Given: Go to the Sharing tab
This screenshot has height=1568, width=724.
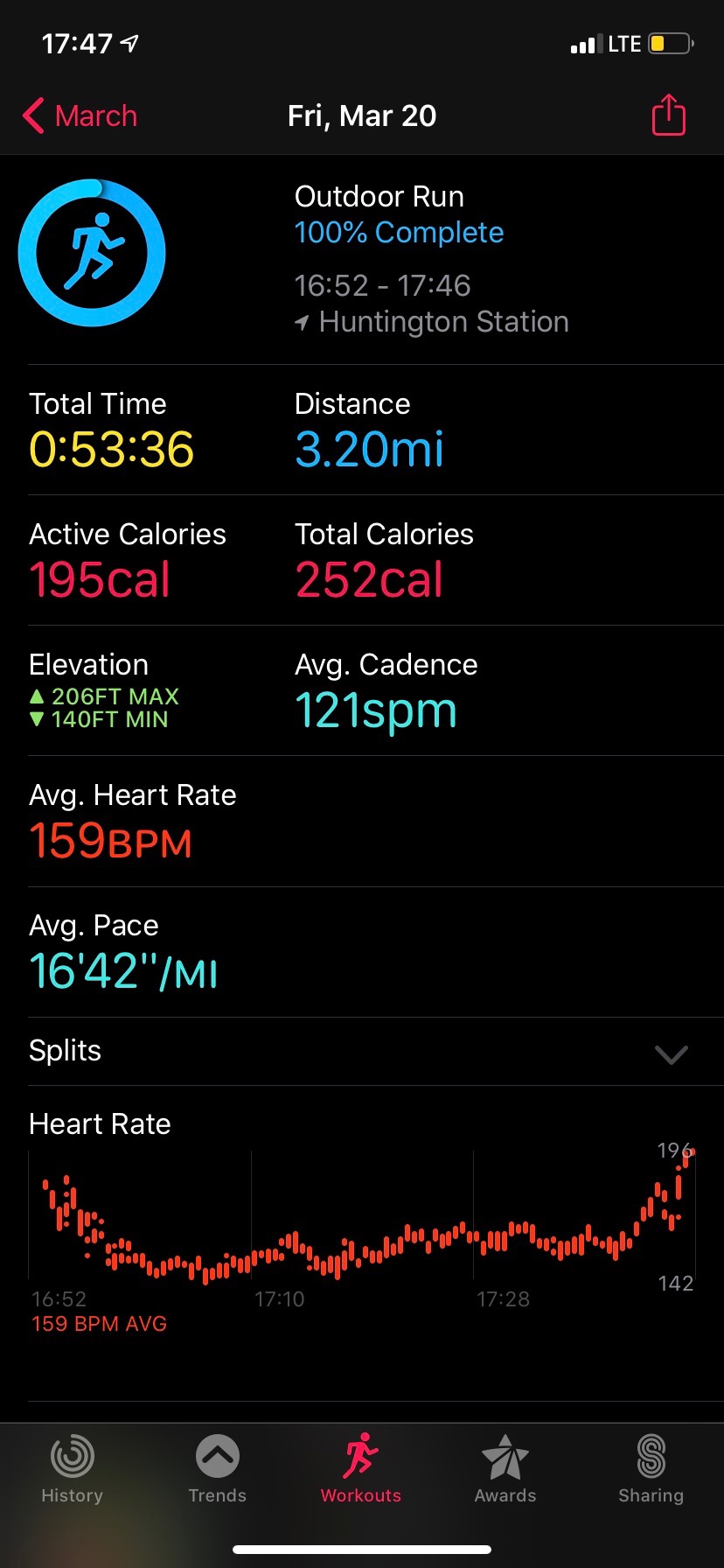Looking at the screenshot, I should click(651, 1470).
